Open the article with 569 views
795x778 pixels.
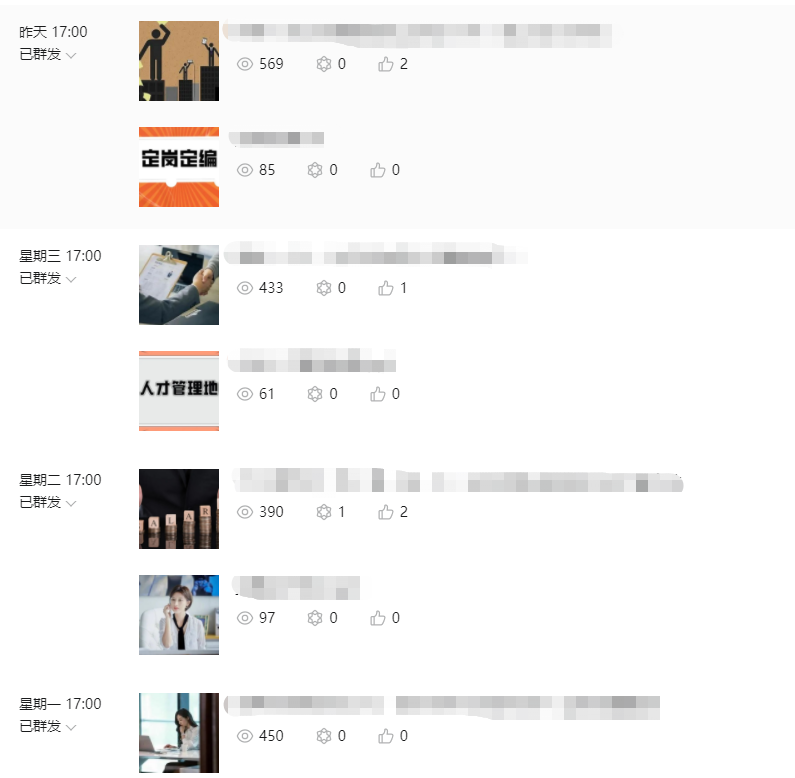(x=178, y=61)
